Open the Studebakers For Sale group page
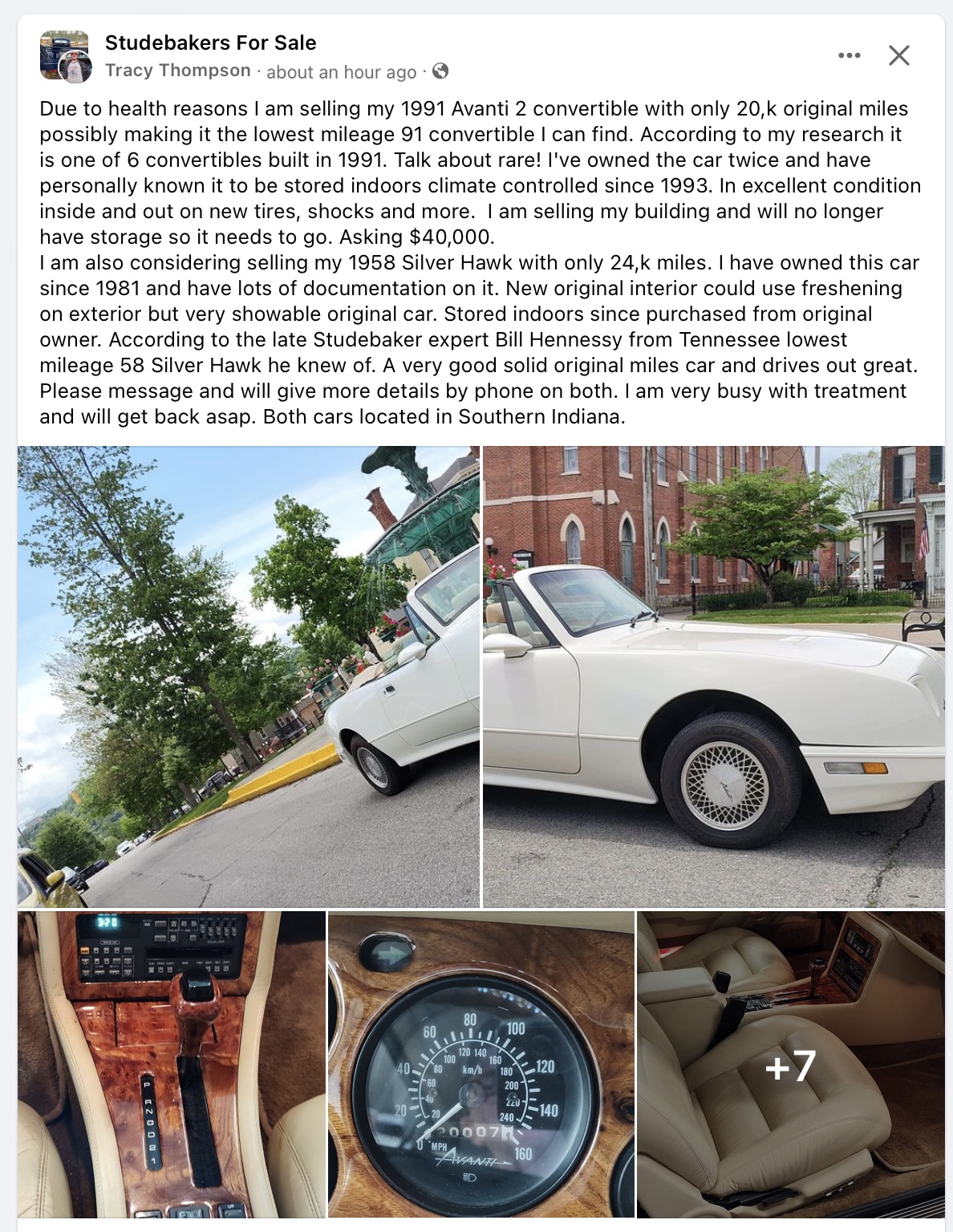The image size is (953, 1232). pos(210,43)
